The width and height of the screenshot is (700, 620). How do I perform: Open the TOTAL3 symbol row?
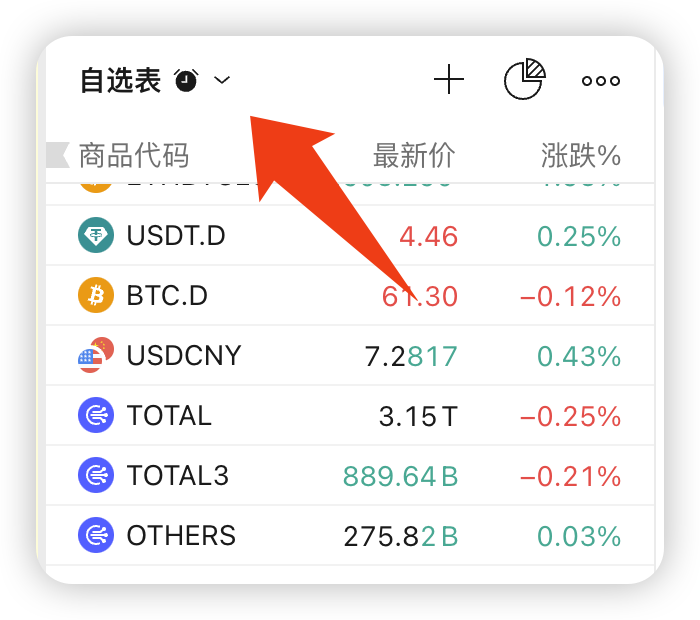[x=177, y=476]
